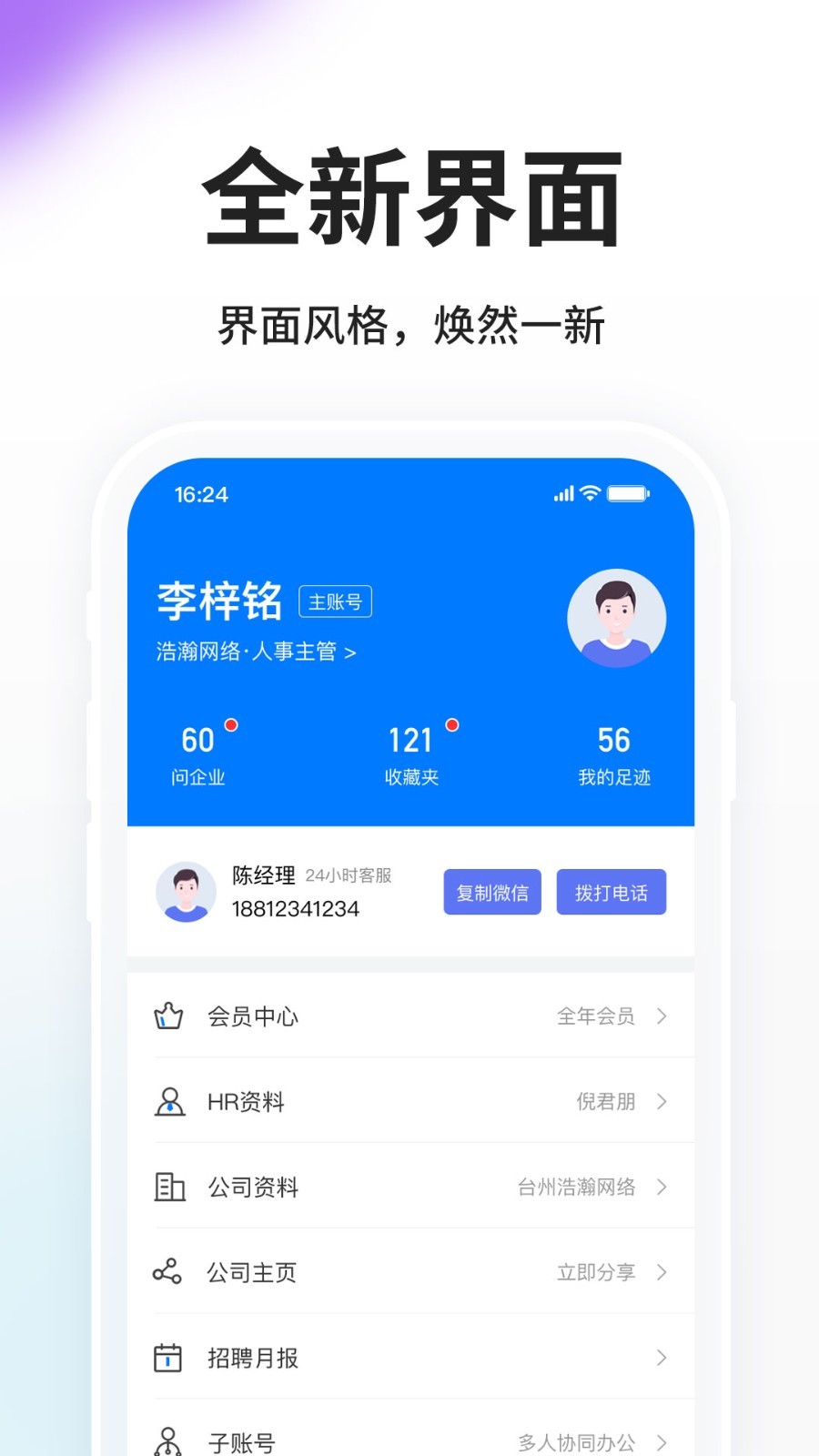The image size is (819, 1456).
Task: Click the building icon beside 公司资料
Action: click(169, 1186)
